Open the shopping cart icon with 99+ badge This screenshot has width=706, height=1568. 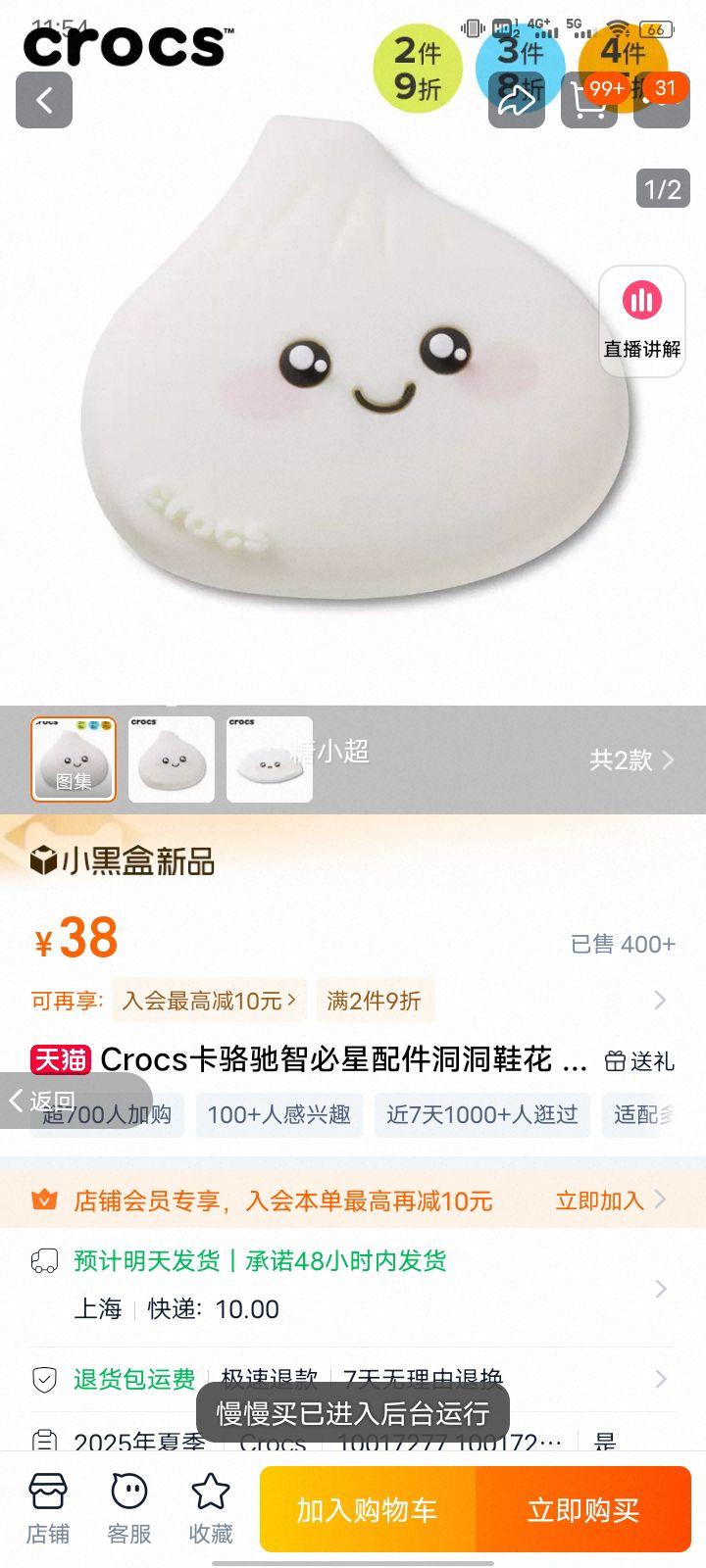tap(589, 102)
